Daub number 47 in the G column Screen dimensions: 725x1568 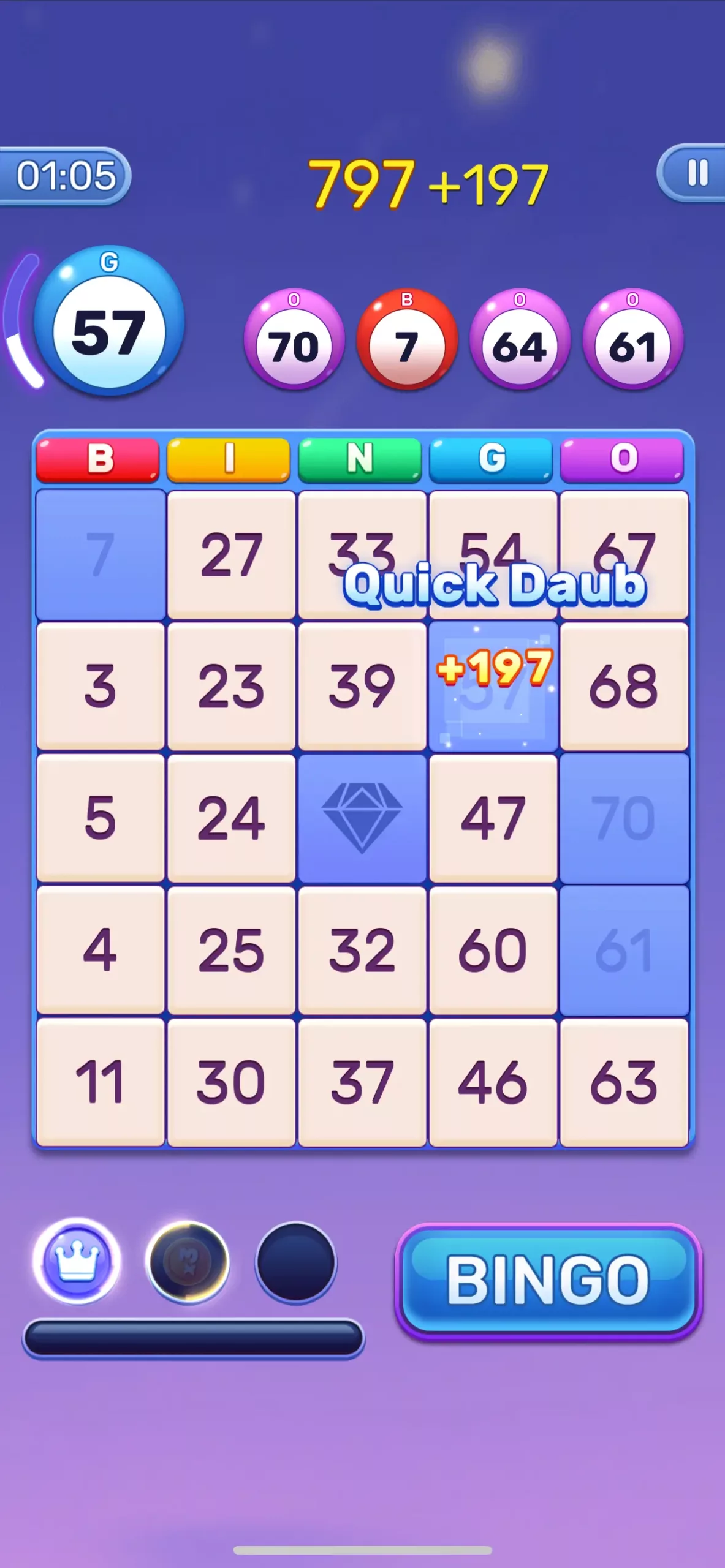tap(493, 818)
